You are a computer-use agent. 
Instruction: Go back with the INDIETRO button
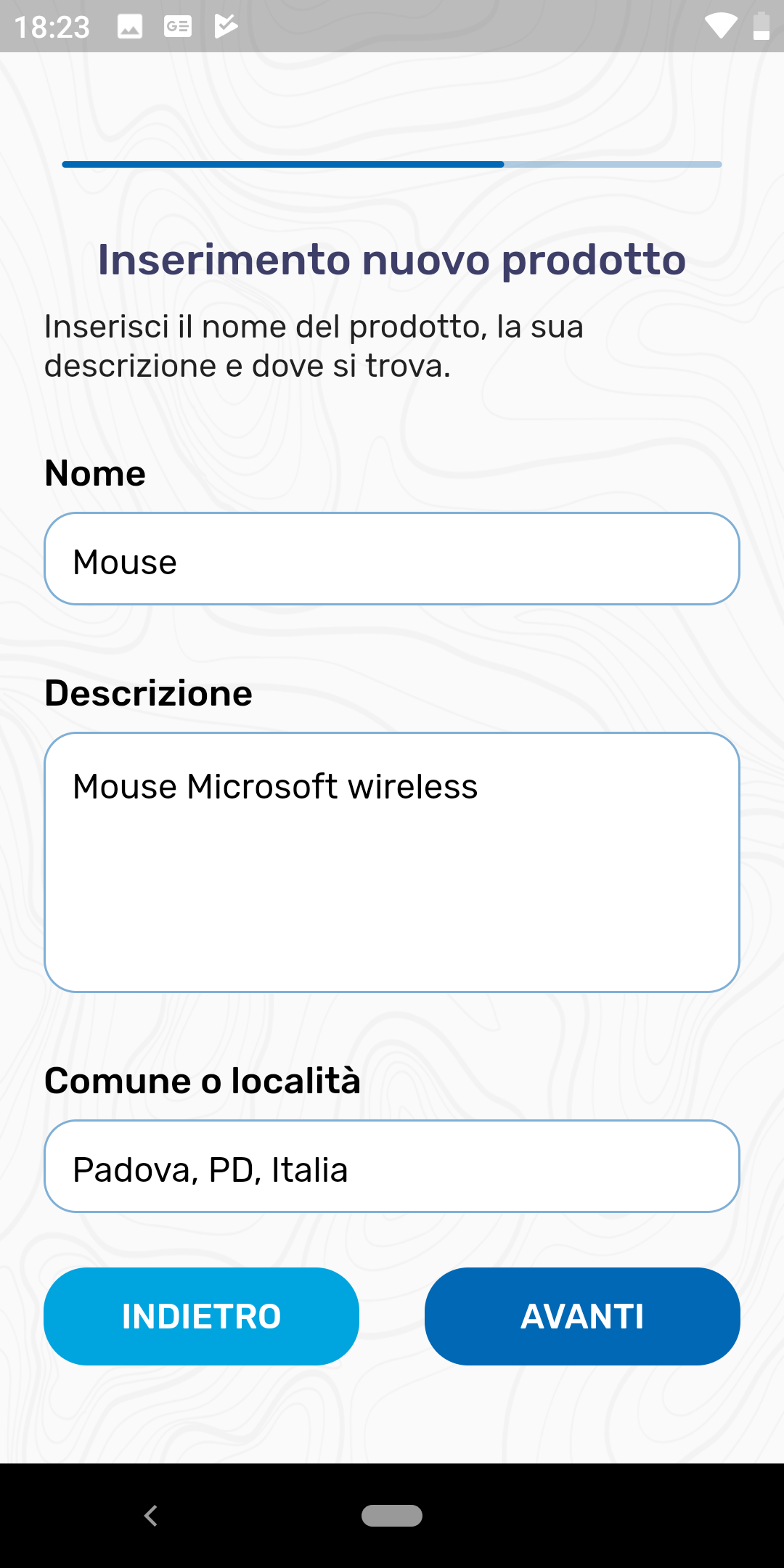tap(201, 1316)
